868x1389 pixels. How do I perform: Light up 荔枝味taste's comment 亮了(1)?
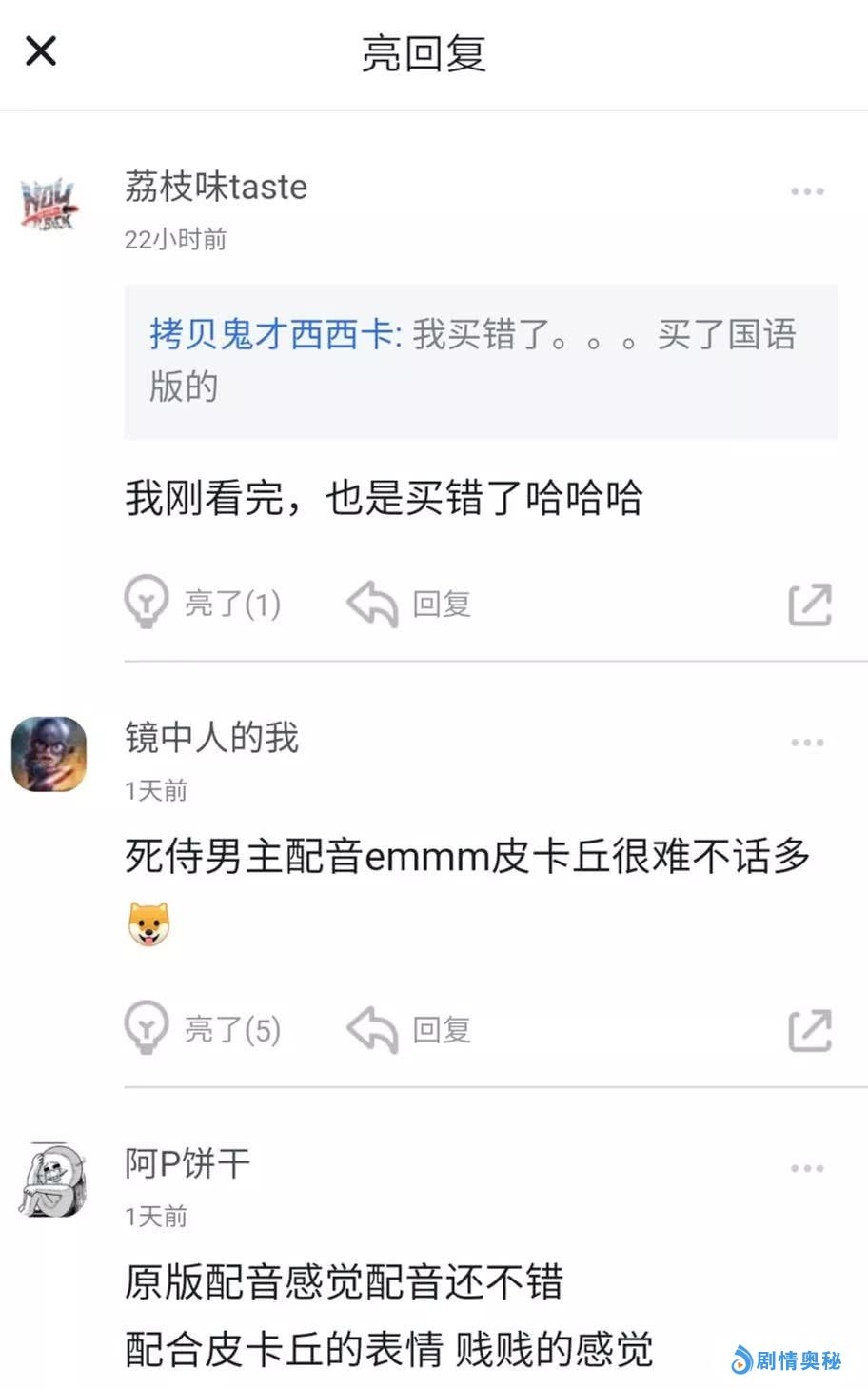pyautogui.click(x=202, y=603)
